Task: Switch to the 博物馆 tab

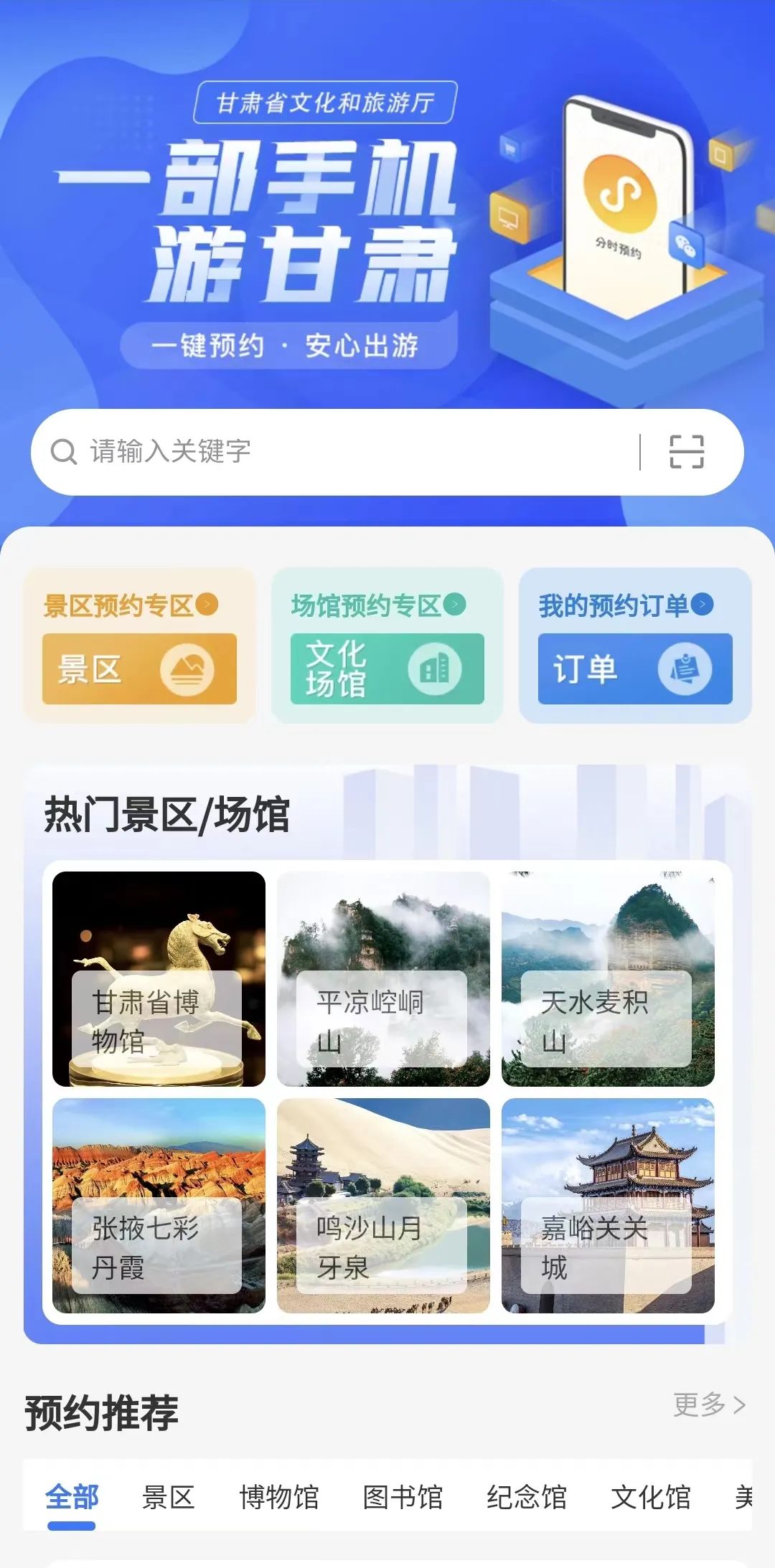Action: coord(279,1498)
